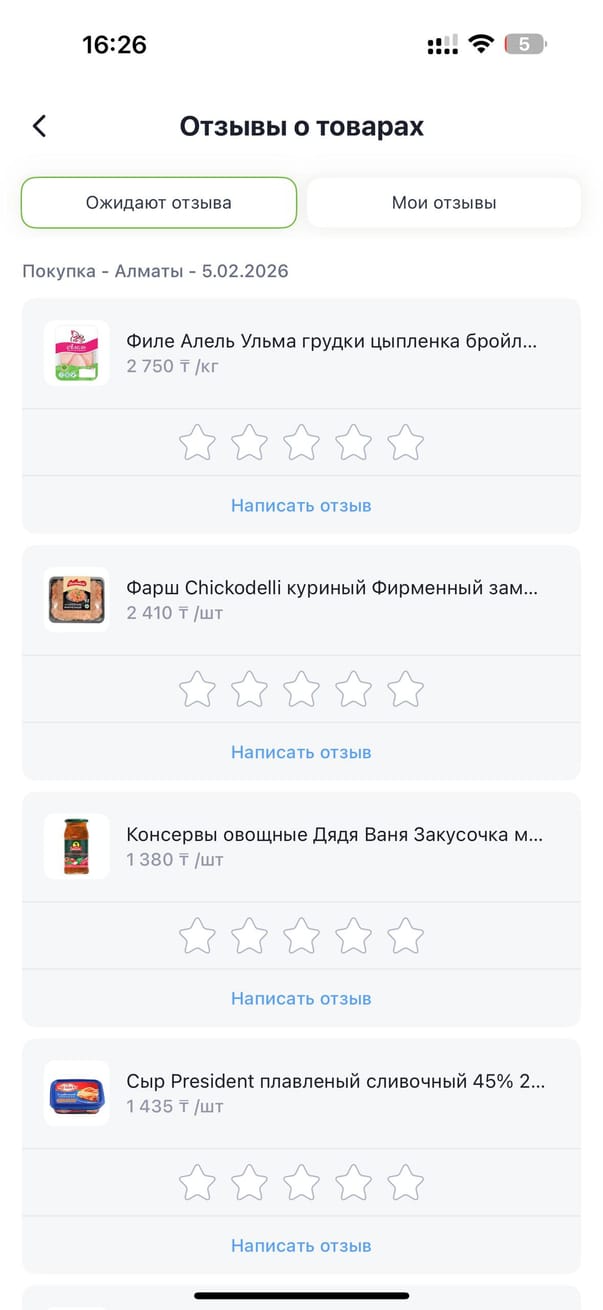Viewport: 603px width, 1310px height.
Task: Open the Фарш Chickodelli куриный product
Action: coord(330,589)
